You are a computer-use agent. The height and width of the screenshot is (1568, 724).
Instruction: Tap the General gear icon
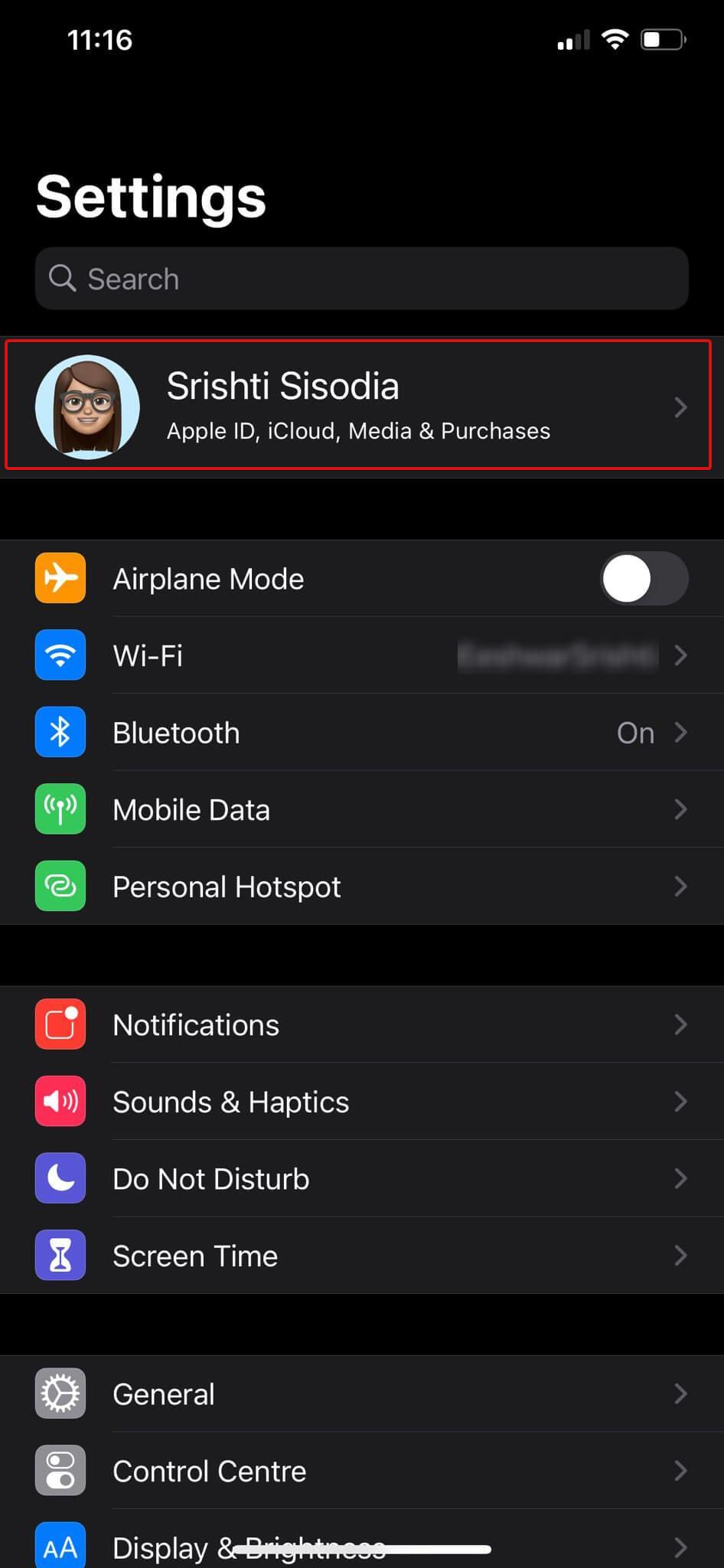tap(60, 1393)
